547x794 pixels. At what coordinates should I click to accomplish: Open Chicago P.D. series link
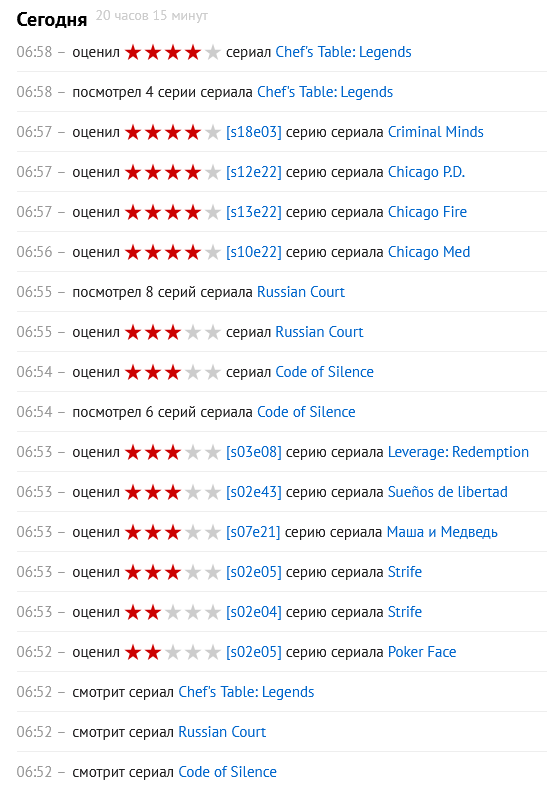point(426,172)
